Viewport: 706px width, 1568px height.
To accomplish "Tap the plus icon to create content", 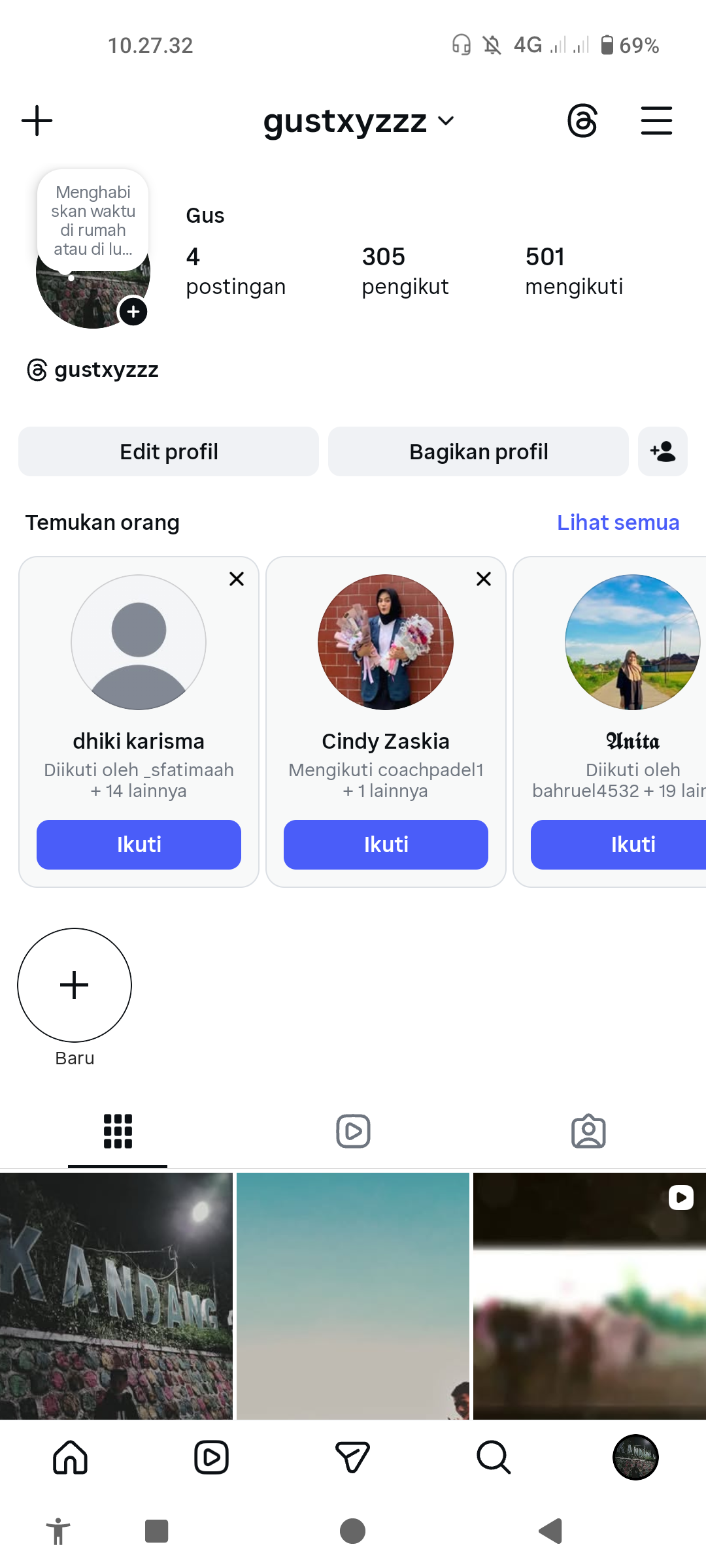I will click(37, 121).
